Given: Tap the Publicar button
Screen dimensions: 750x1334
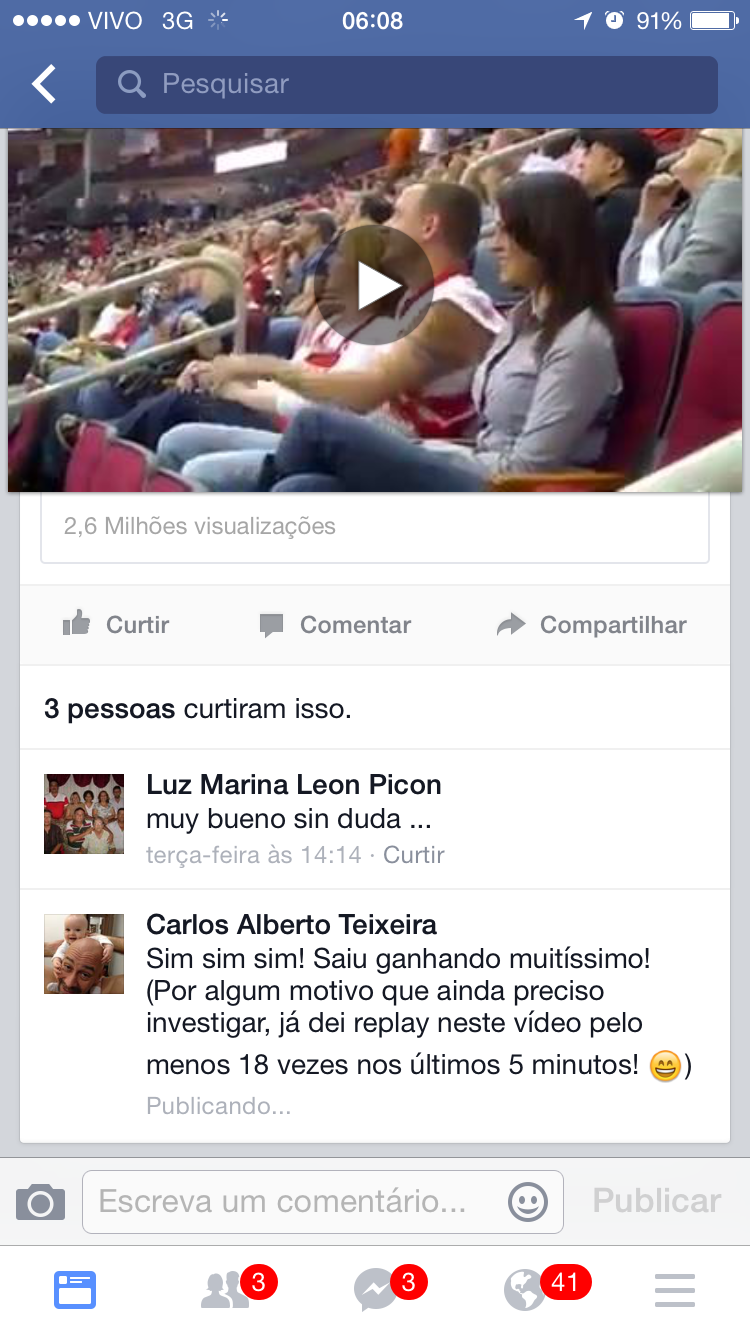Looking at the screenshot, I should tap(656, 1201).
